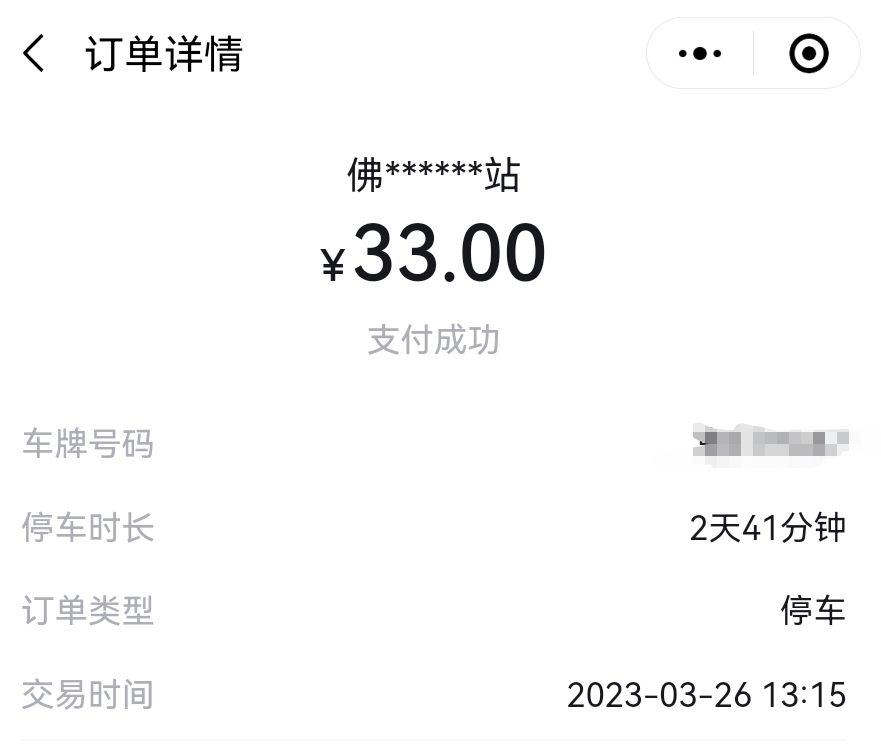Open the mini program more-options menu
The image size is (881, 751).
coord(700,54)
